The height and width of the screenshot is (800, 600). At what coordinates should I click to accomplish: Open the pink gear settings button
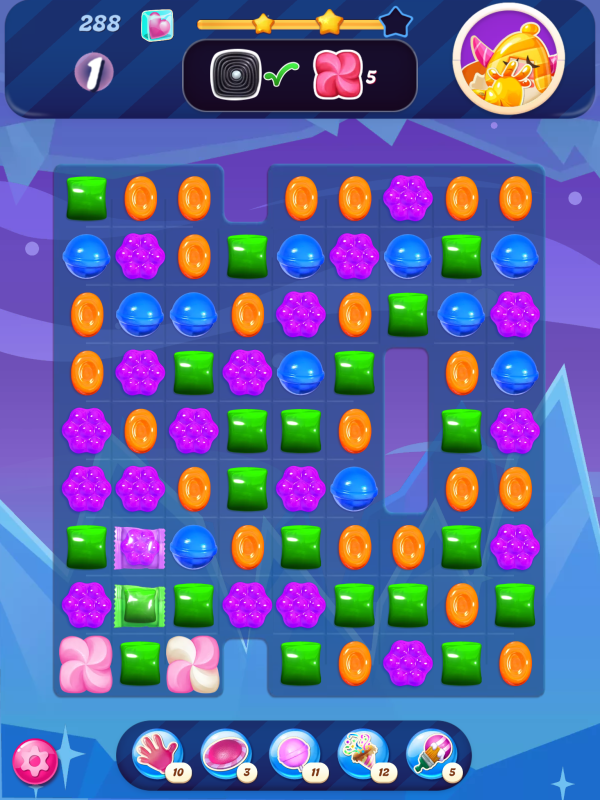coord(35,762)
